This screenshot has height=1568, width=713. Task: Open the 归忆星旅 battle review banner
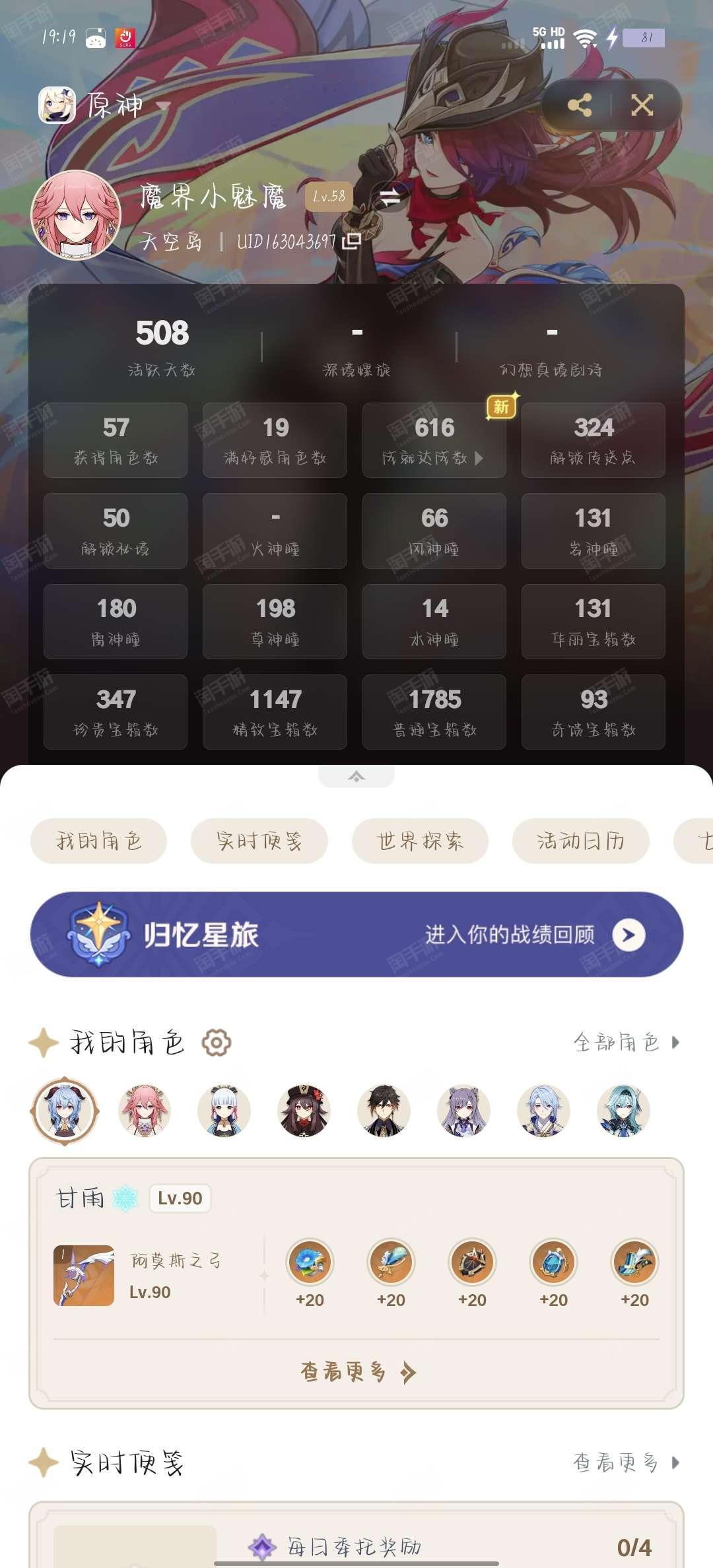(356, 934)
